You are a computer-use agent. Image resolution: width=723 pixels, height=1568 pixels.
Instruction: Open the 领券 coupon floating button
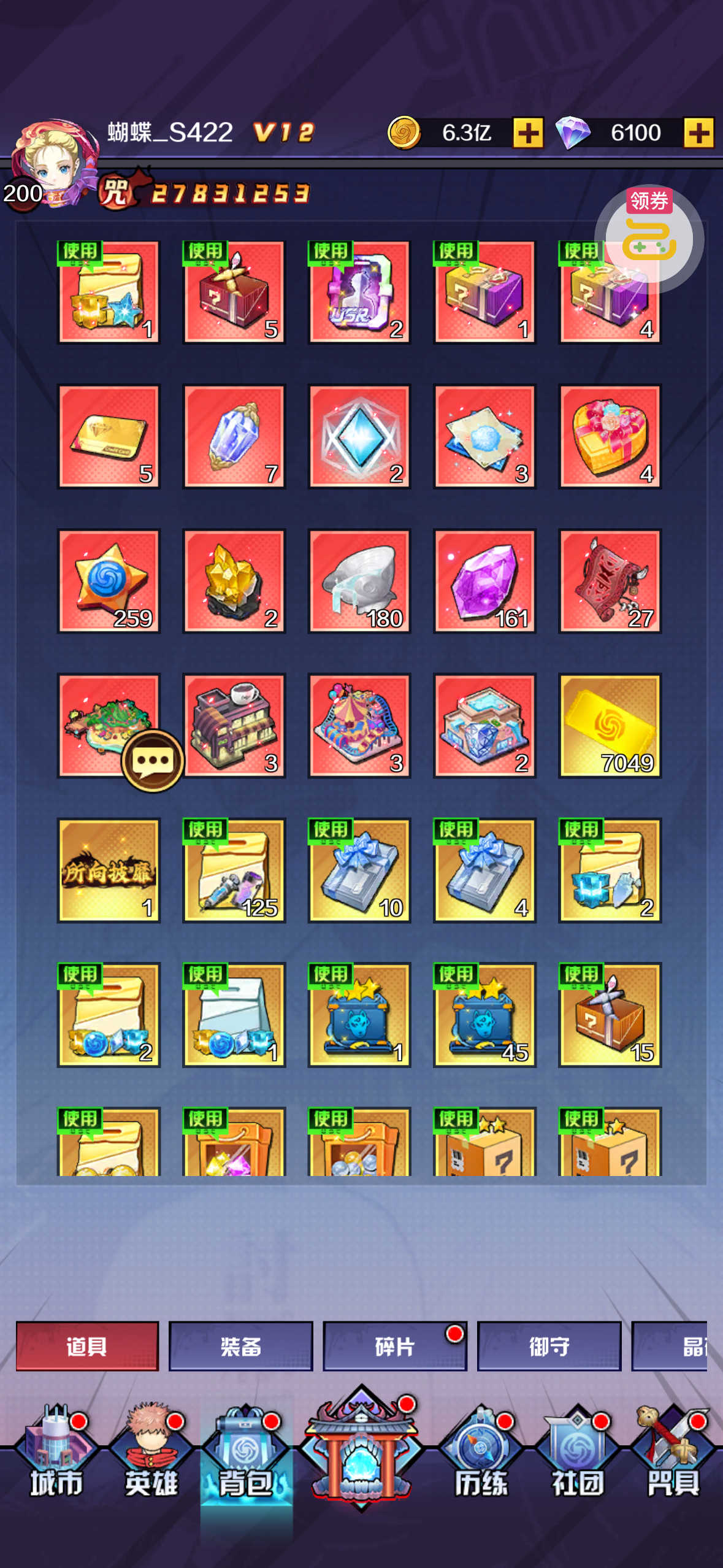[649, 238]
